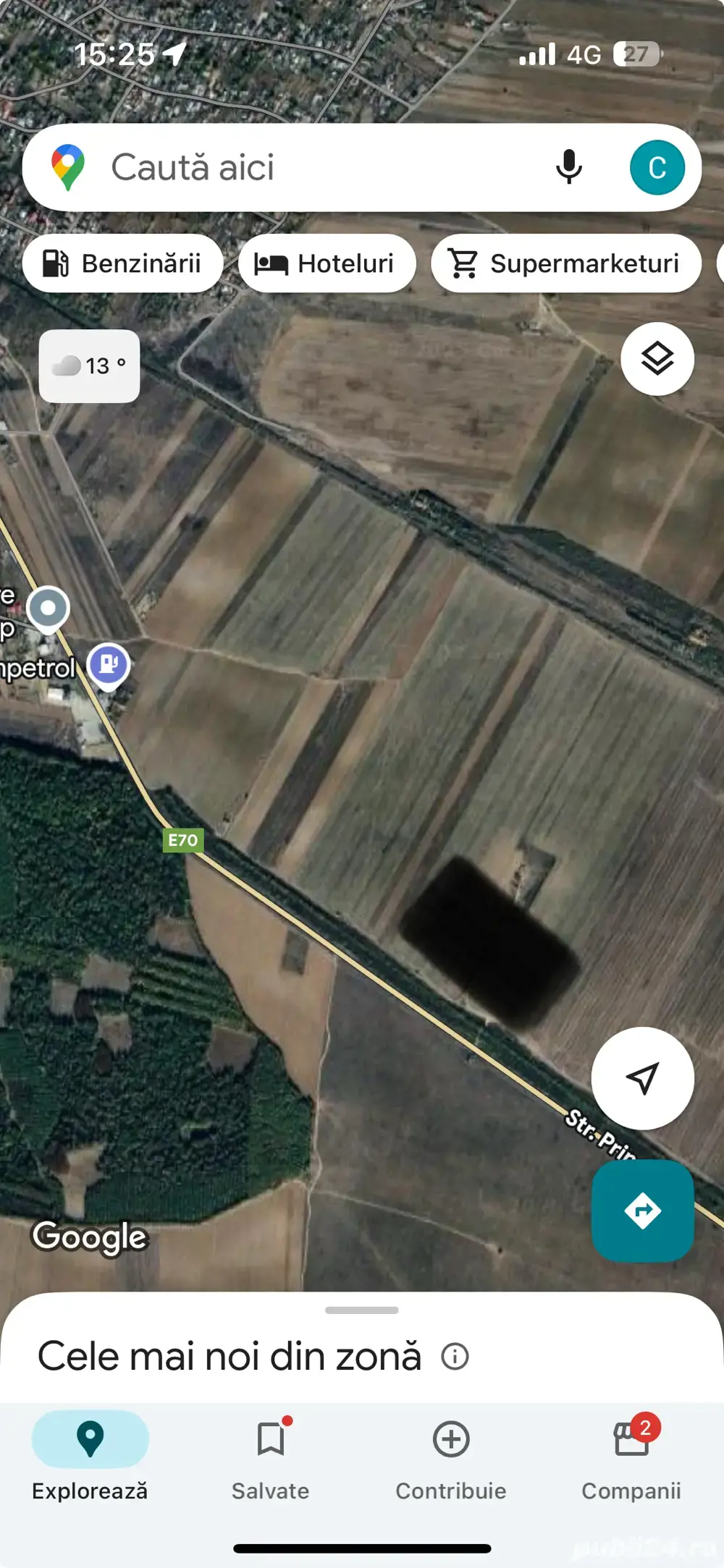The image size is (724, 1568).
Task: Show info about Cele mai noi din zonă
Action: [455, 1356]
